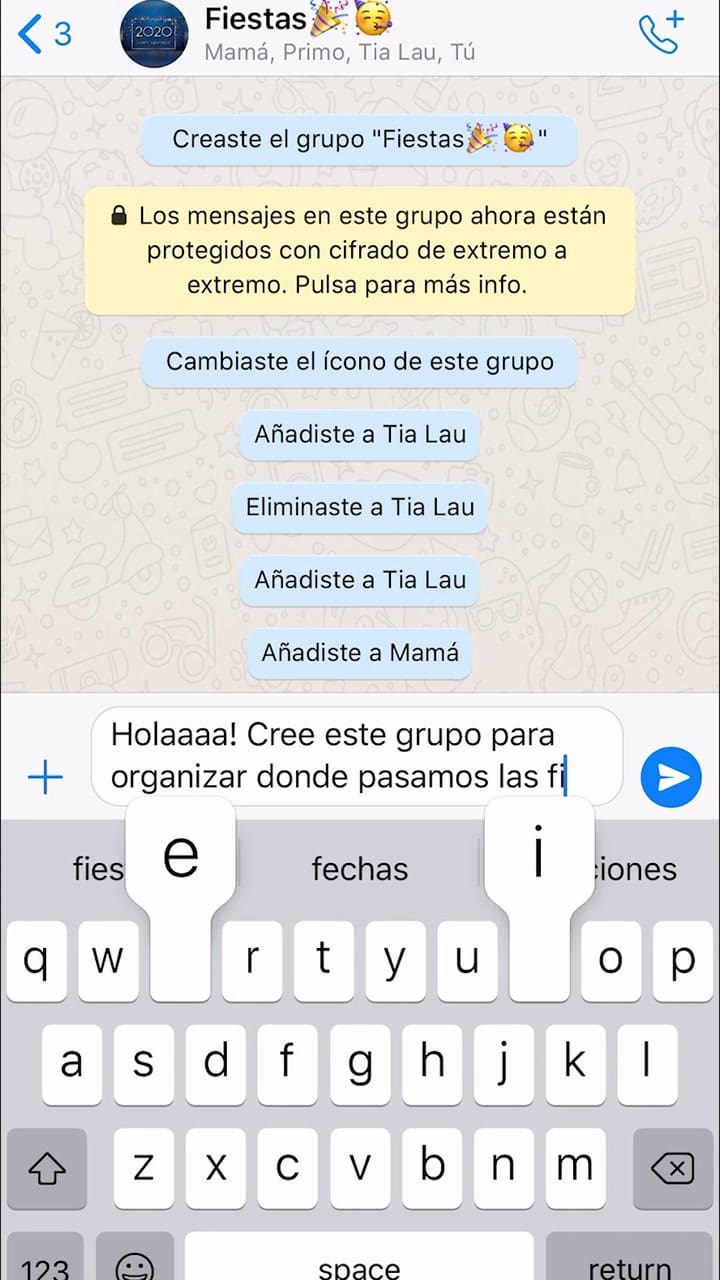Hit the backspace key
720x1280 pixels.
[x=671, y=1167]
